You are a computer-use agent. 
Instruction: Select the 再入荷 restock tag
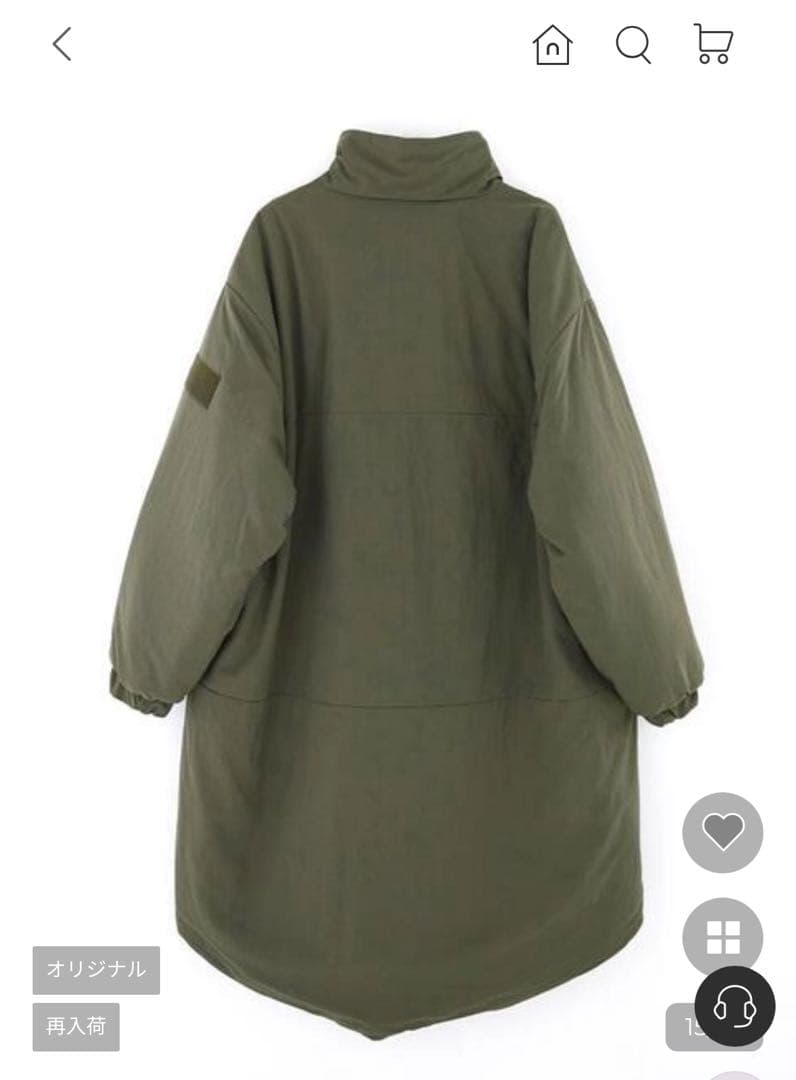pos(77,1026)
